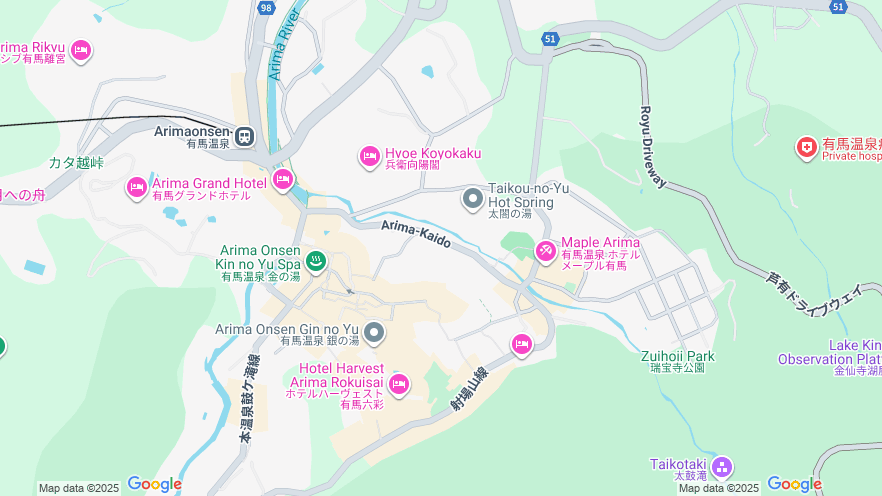Tap the Arima Rikyu hotel pin
Image resolution: width=882 pixels, height=496 pixels.
[81, 50]
